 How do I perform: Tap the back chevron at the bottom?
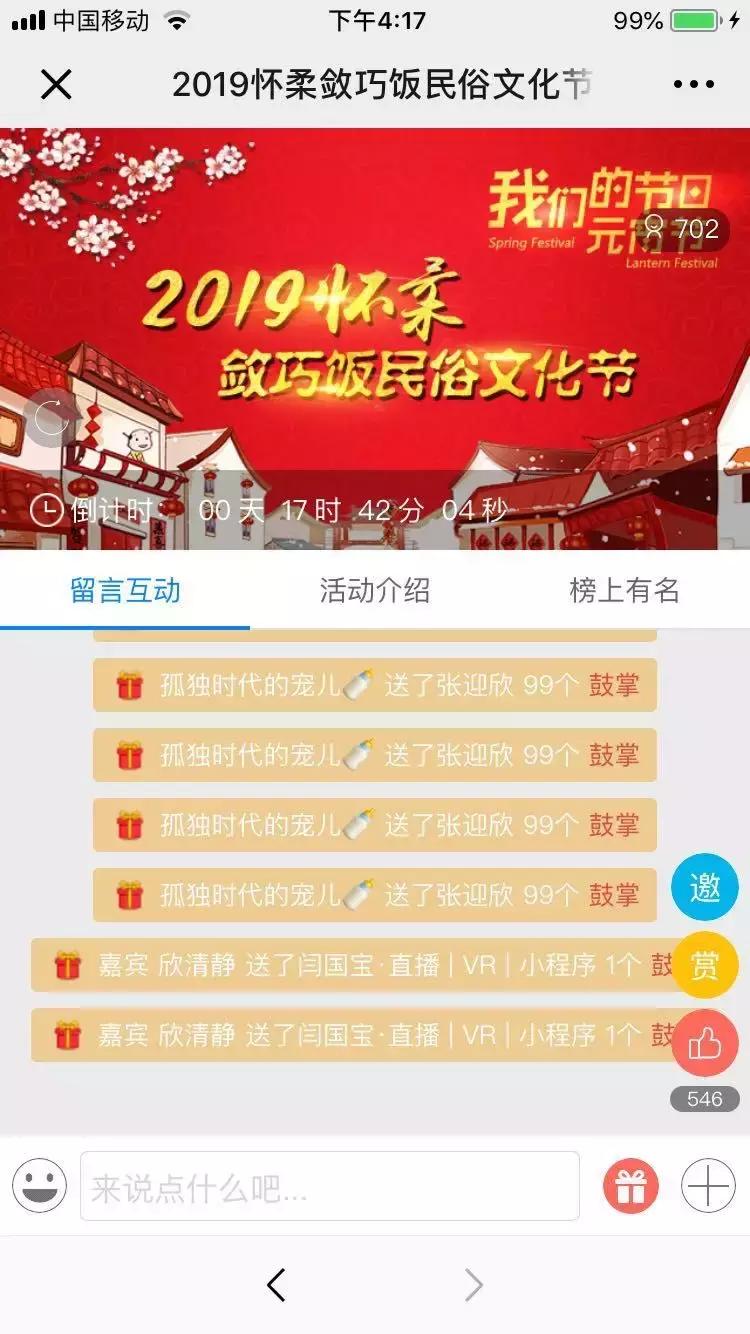pyautogui.click(x=277, y=1283)
